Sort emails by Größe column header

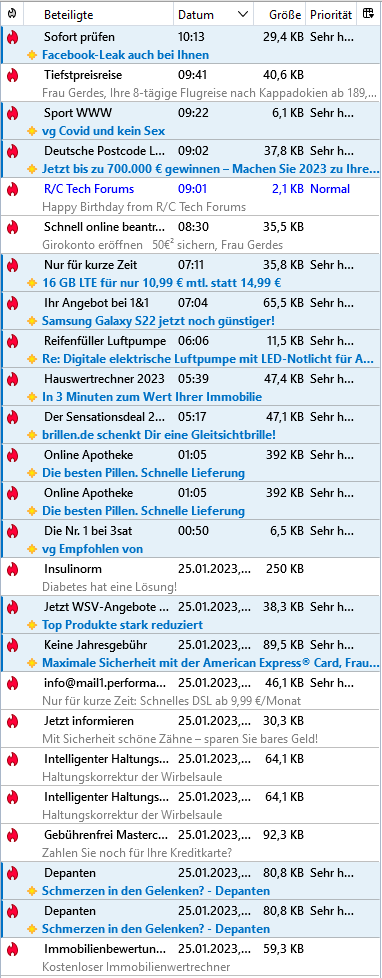pyautogui.click(x=280, y=14)
